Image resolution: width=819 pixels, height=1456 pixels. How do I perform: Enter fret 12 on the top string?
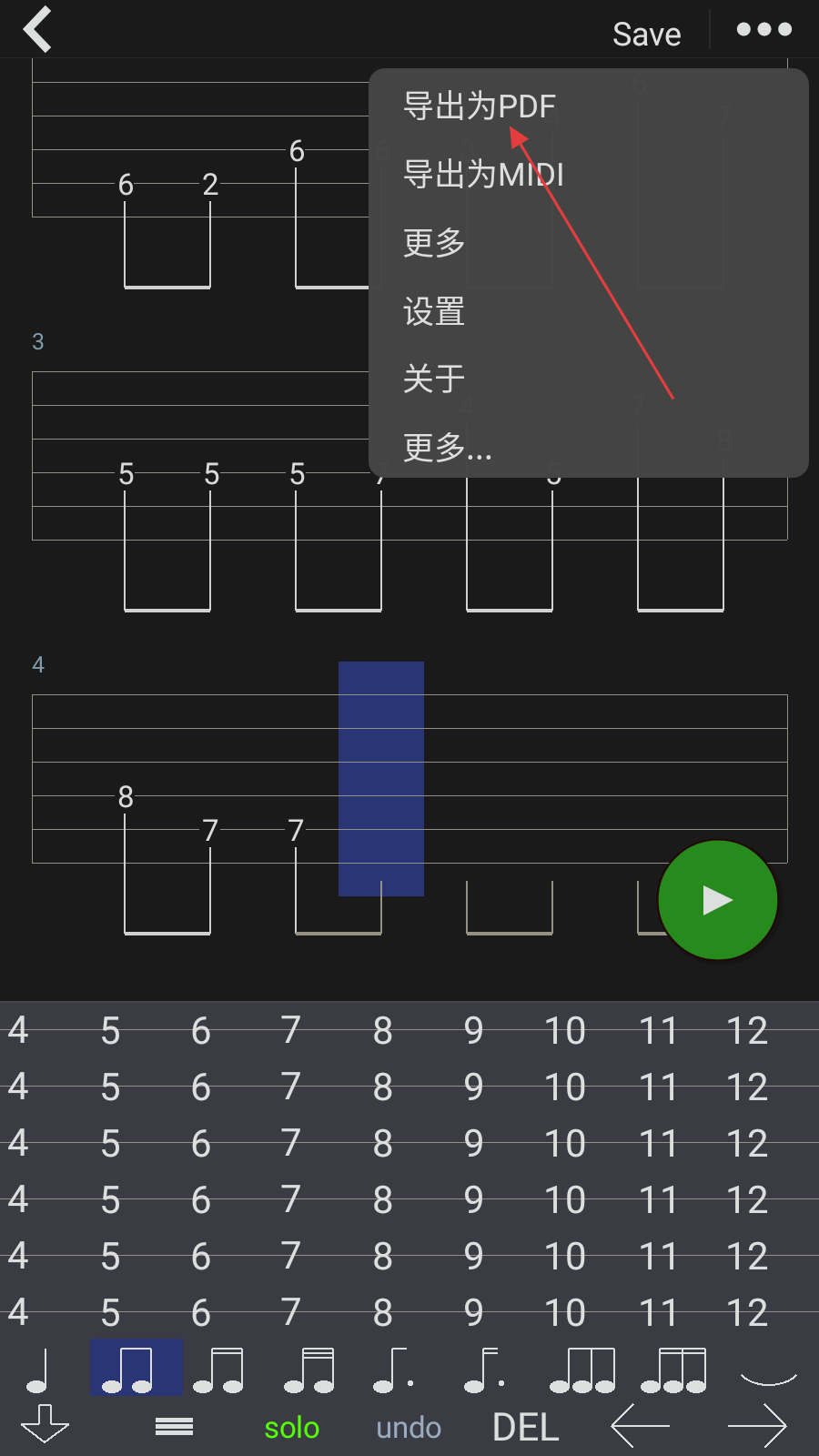pyautogui.click(x=747, y=1031)
